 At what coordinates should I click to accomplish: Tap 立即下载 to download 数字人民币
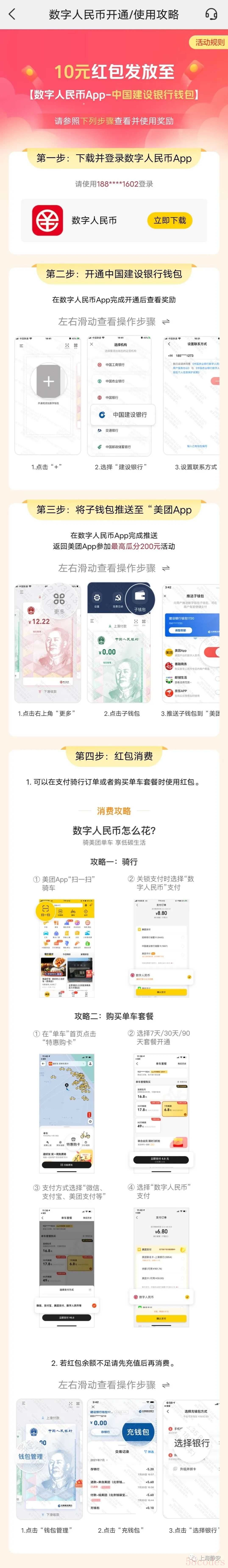click(x=170, y=220)
